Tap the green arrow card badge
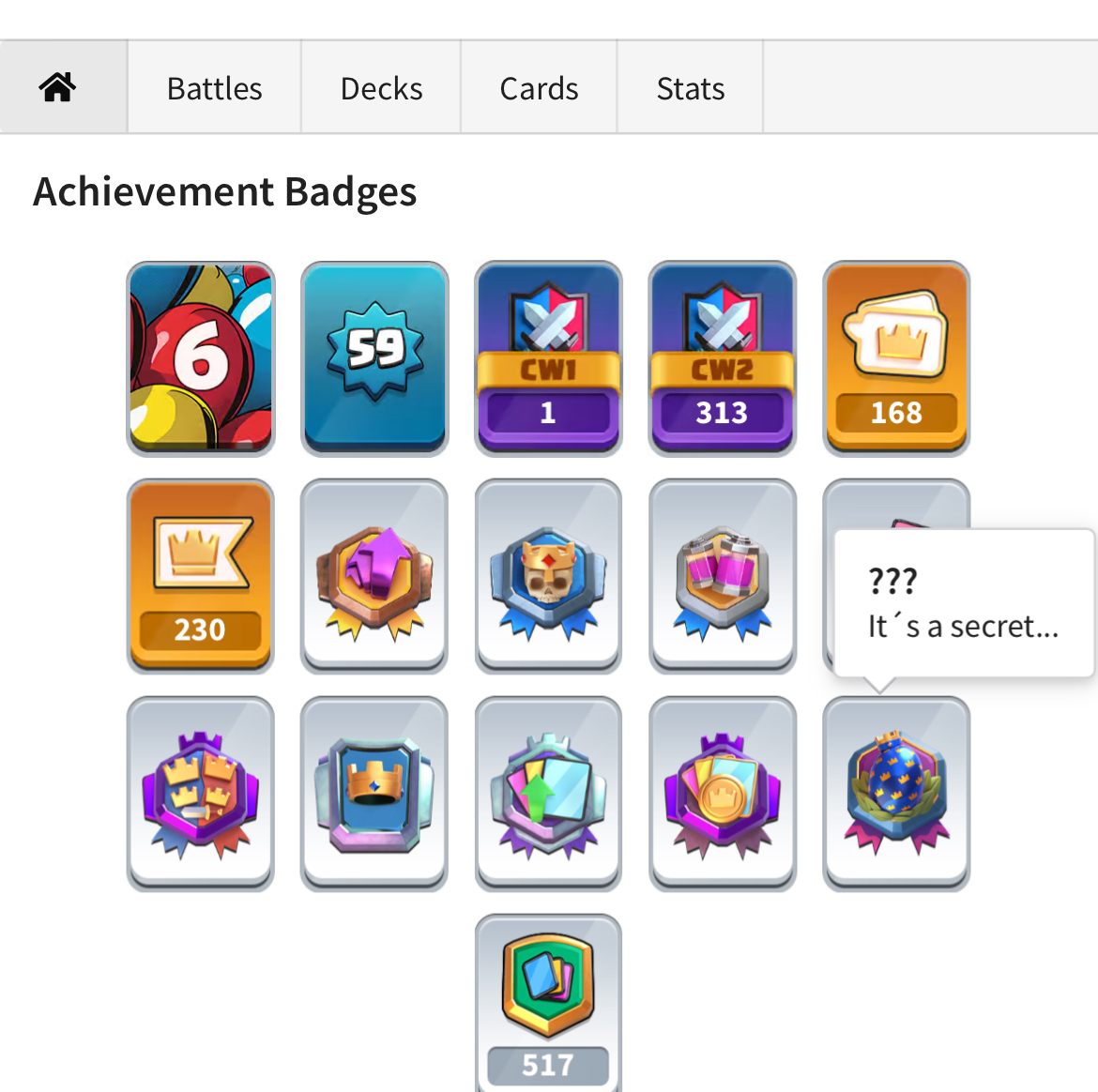This screenshot has height=1092, width=1098. coord(548,794)
